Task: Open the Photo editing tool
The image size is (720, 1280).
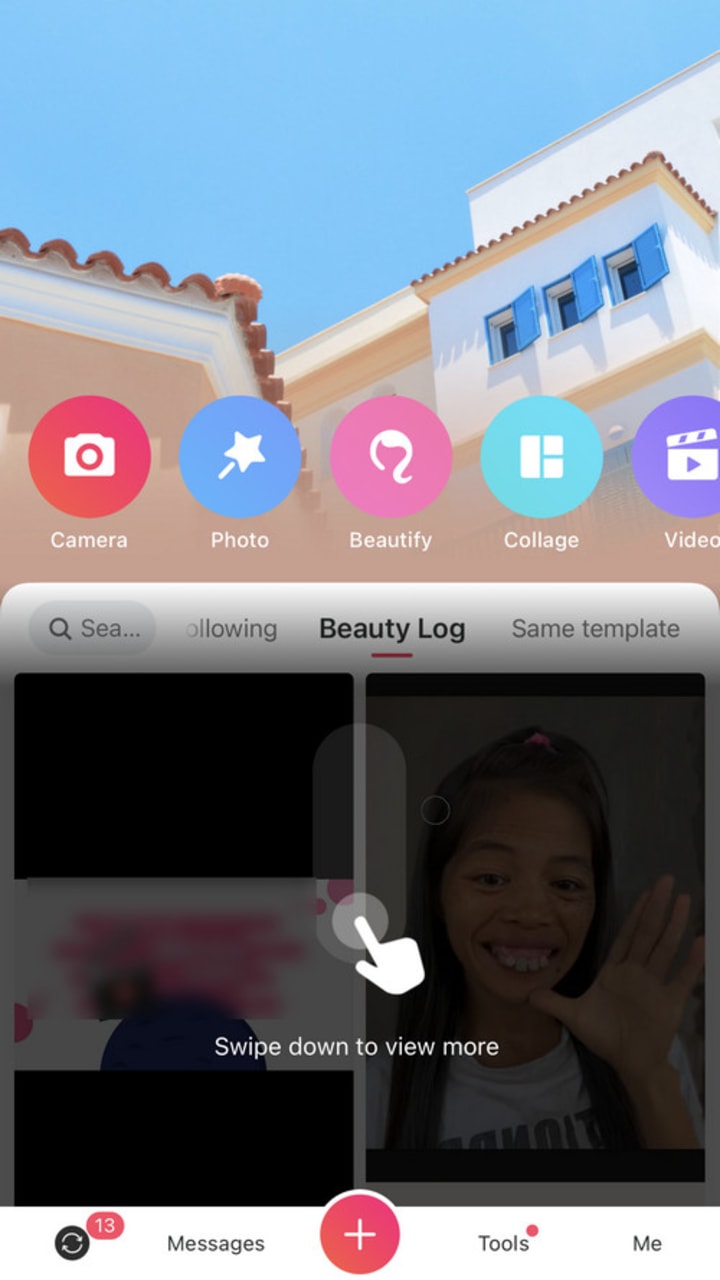Action: [240, 456]
